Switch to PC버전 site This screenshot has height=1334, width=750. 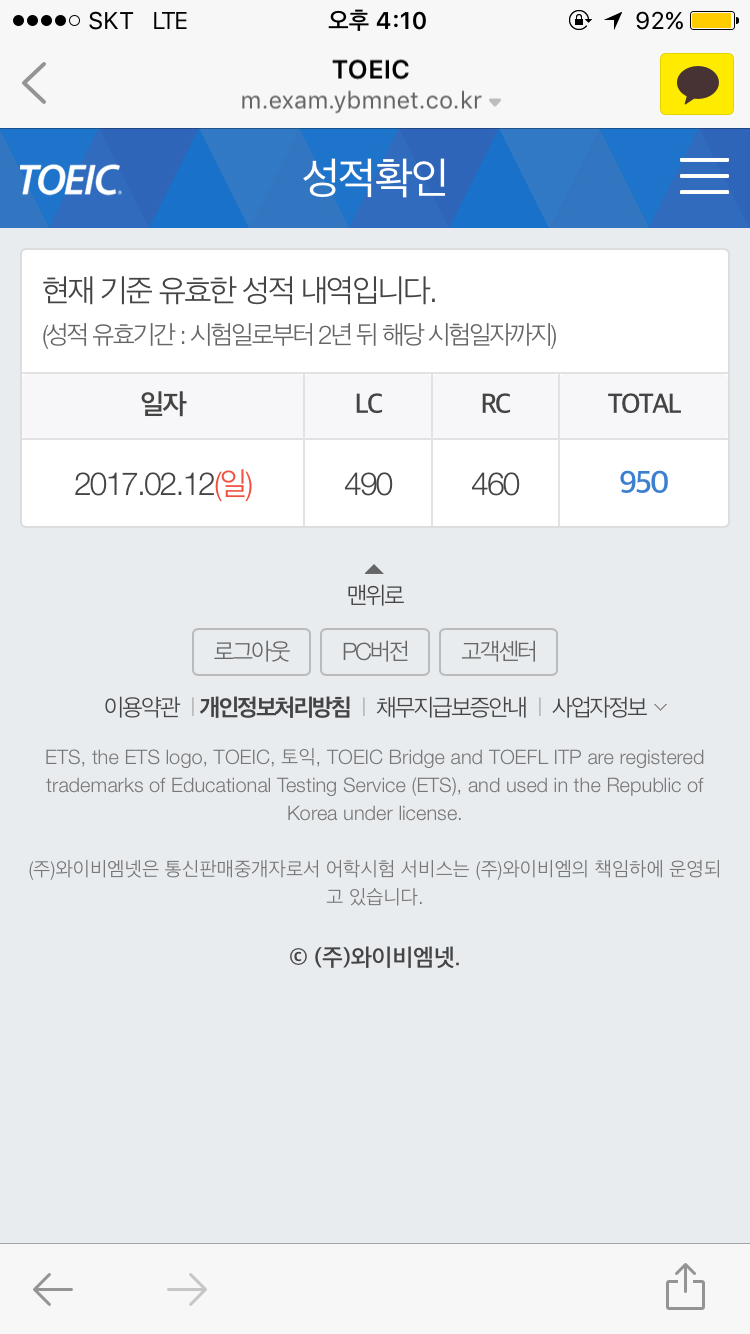click(375, 652)
